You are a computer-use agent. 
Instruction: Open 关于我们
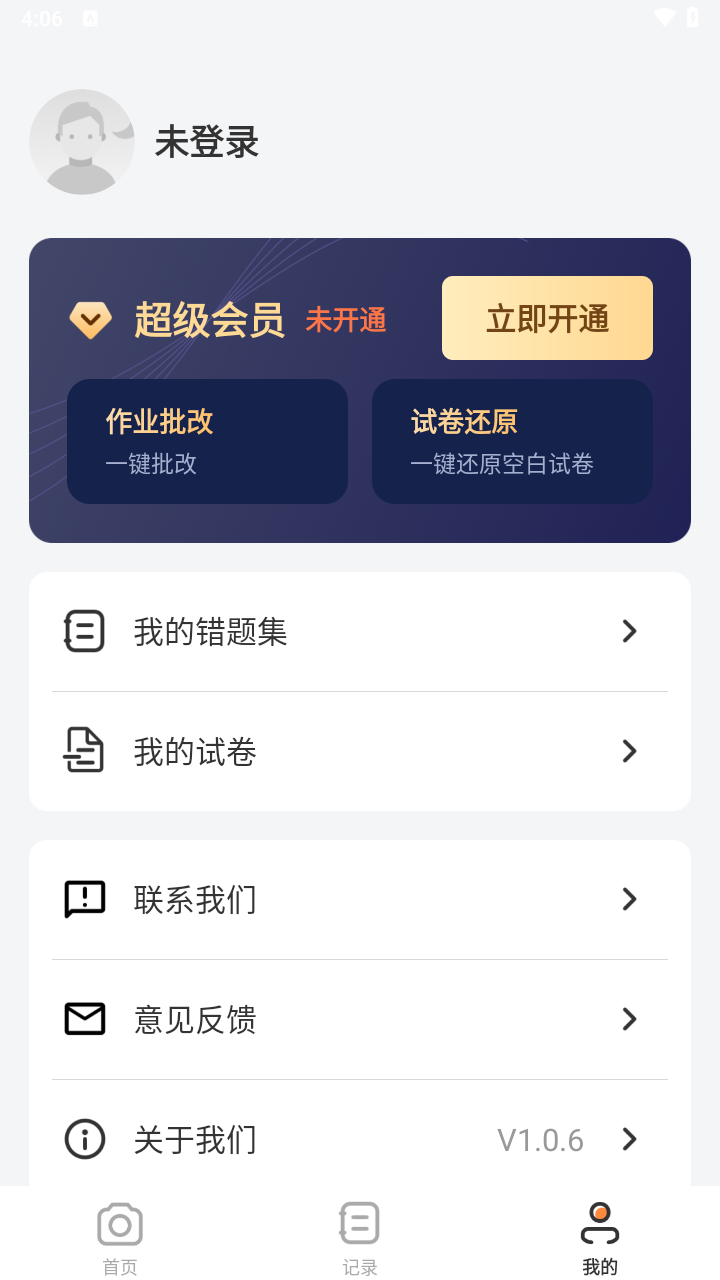click(360, 1139)
